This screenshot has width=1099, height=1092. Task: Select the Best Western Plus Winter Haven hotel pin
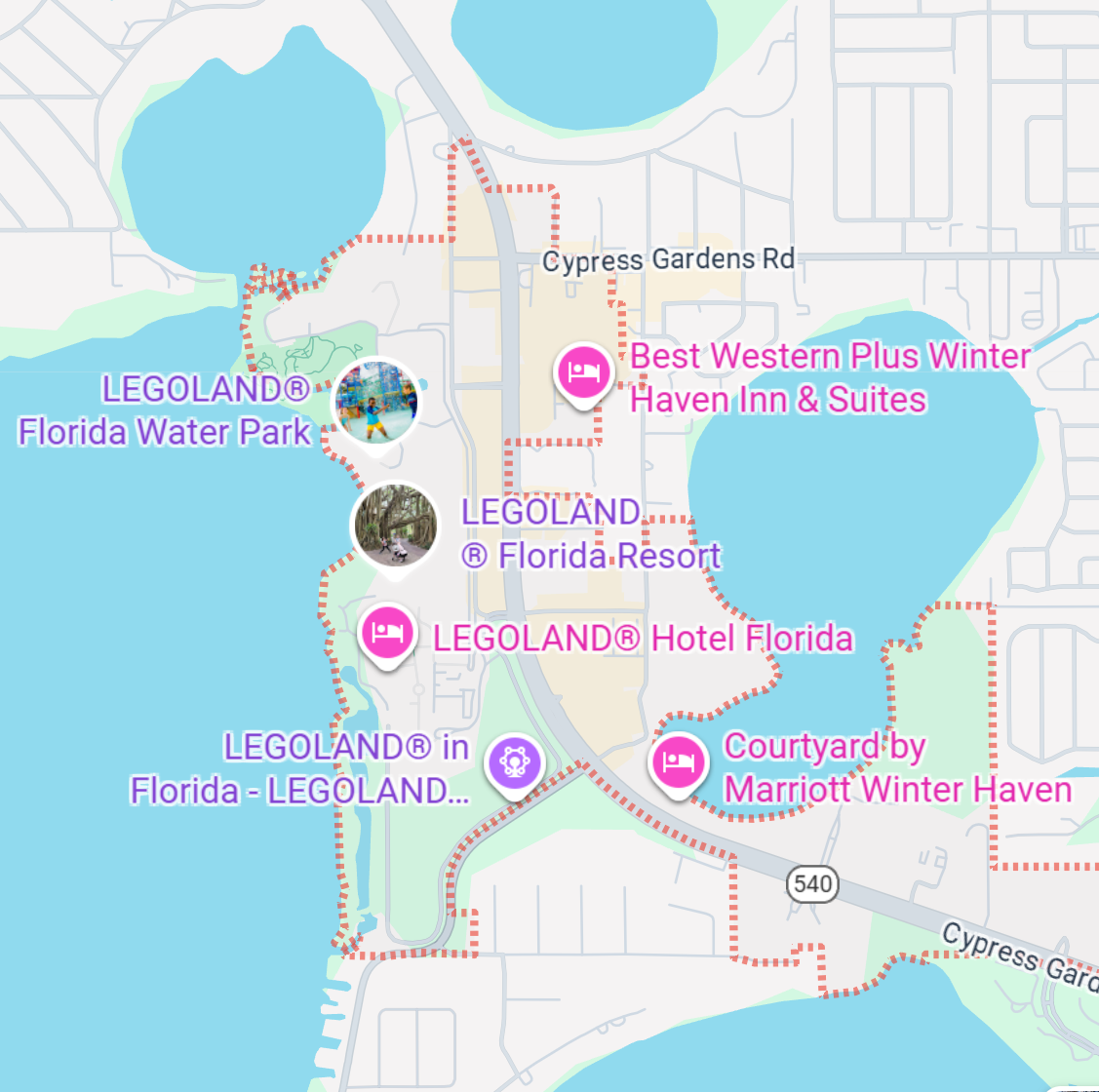pos(583,371)
